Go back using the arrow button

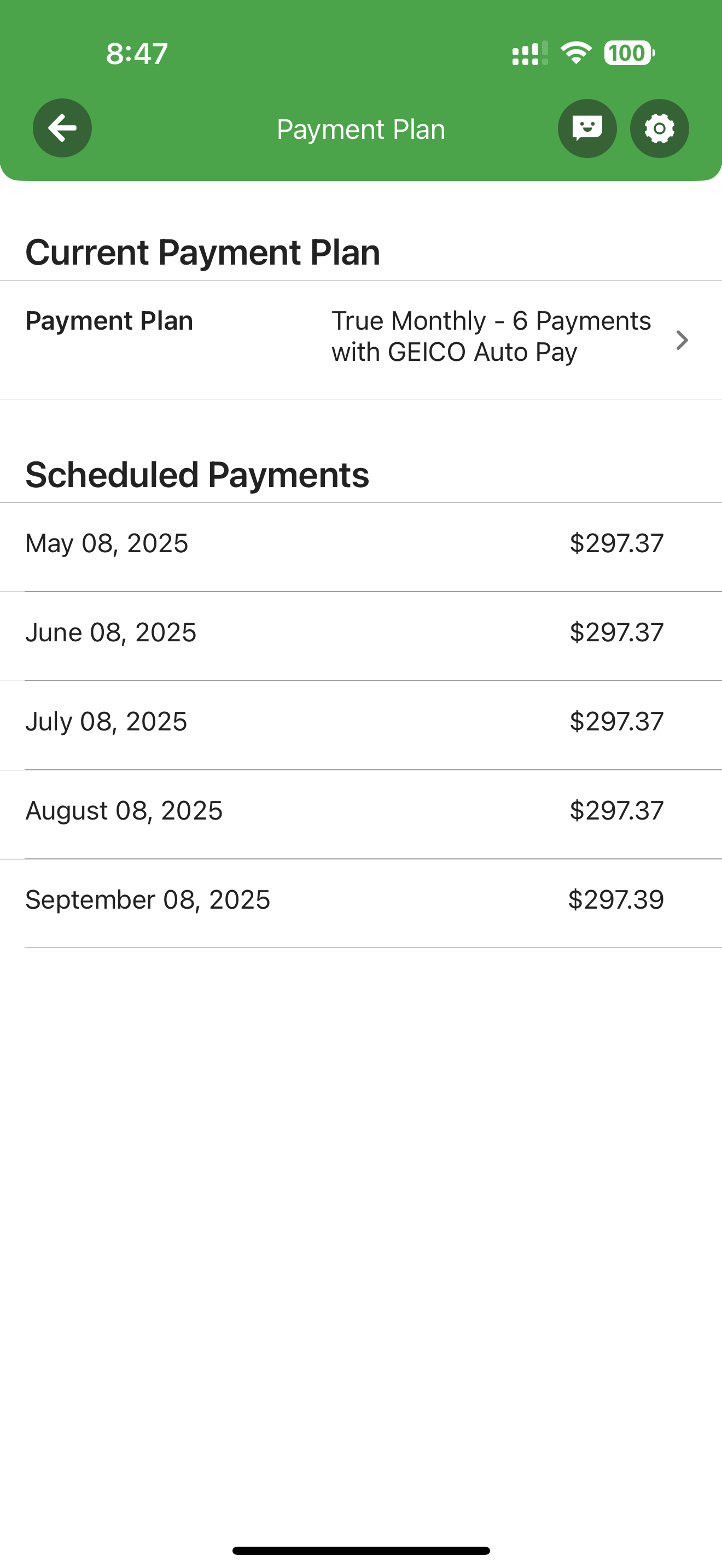(62, 128)
